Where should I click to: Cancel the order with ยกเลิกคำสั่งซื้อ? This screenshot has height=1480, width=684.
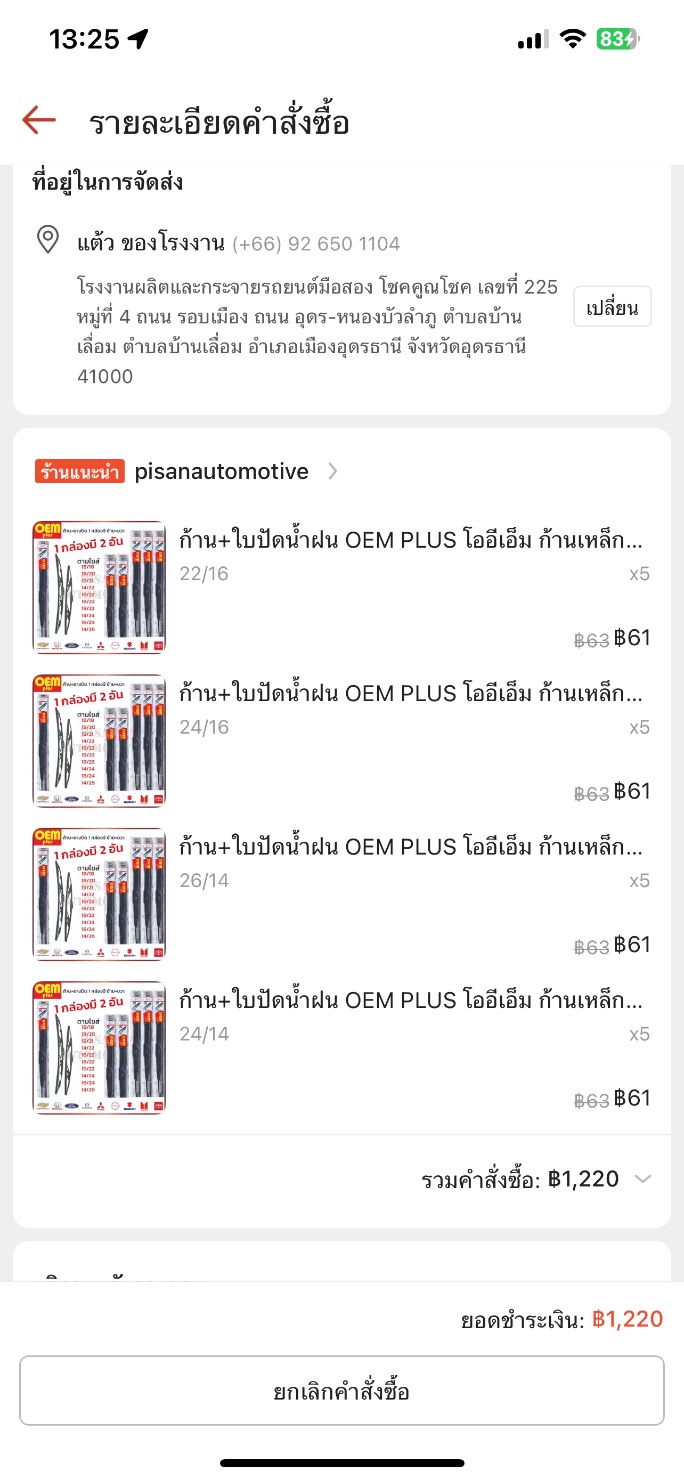[x=341, y=1391]
